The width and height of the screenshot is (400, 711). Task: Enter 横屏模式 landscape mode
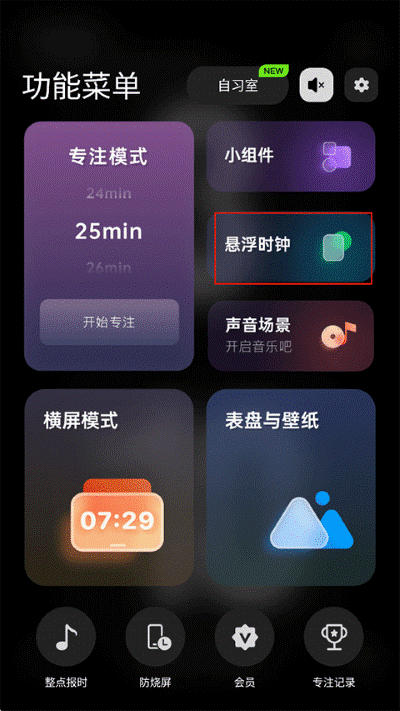tap(109, 487)
